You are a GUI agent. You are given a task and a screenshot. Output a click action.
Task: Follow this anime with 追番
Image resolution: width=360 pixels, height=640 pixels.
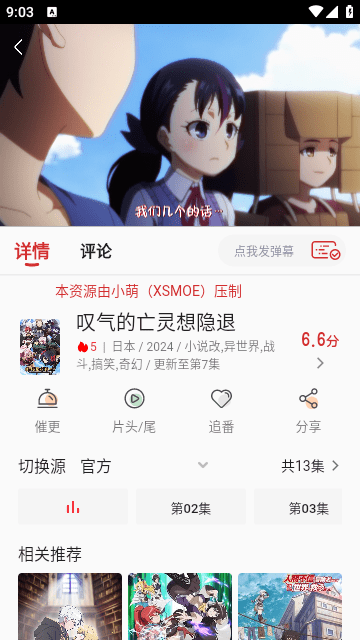[221, 411]
